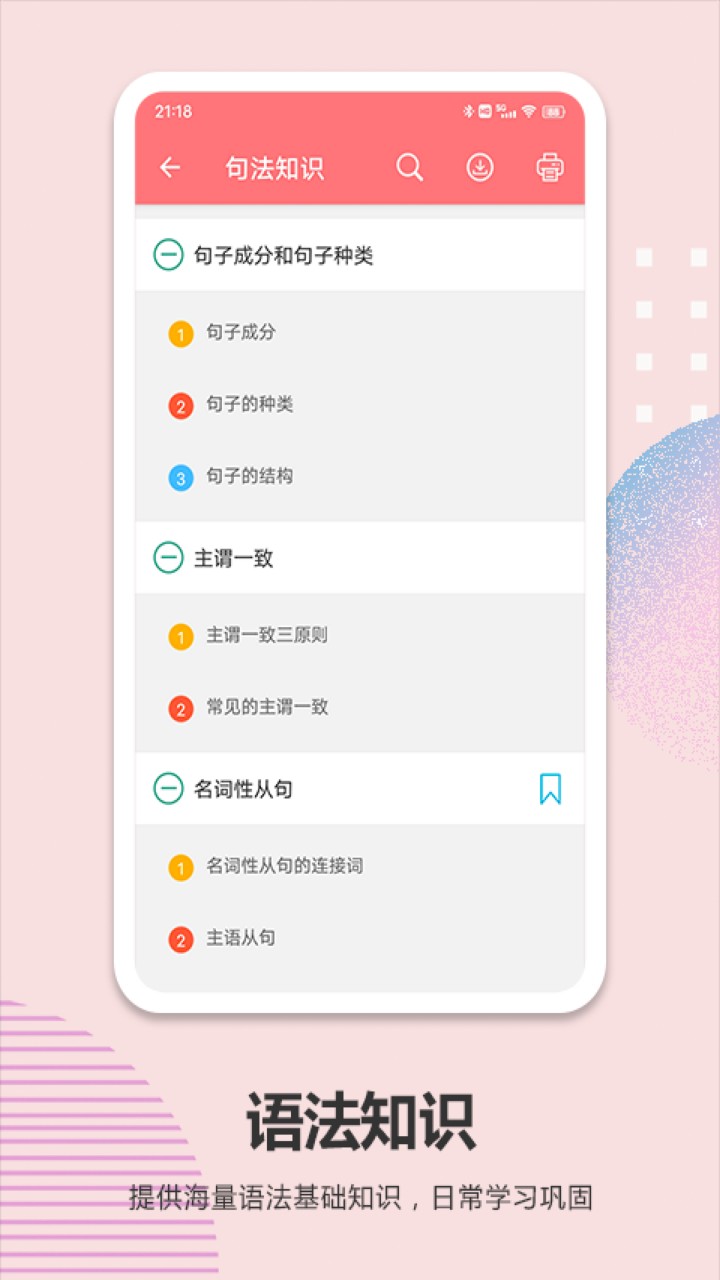This screenshot has width=720, height=1280.
Task: Tap the Bluetooth icon in the status bar
Action: point(467,112)
